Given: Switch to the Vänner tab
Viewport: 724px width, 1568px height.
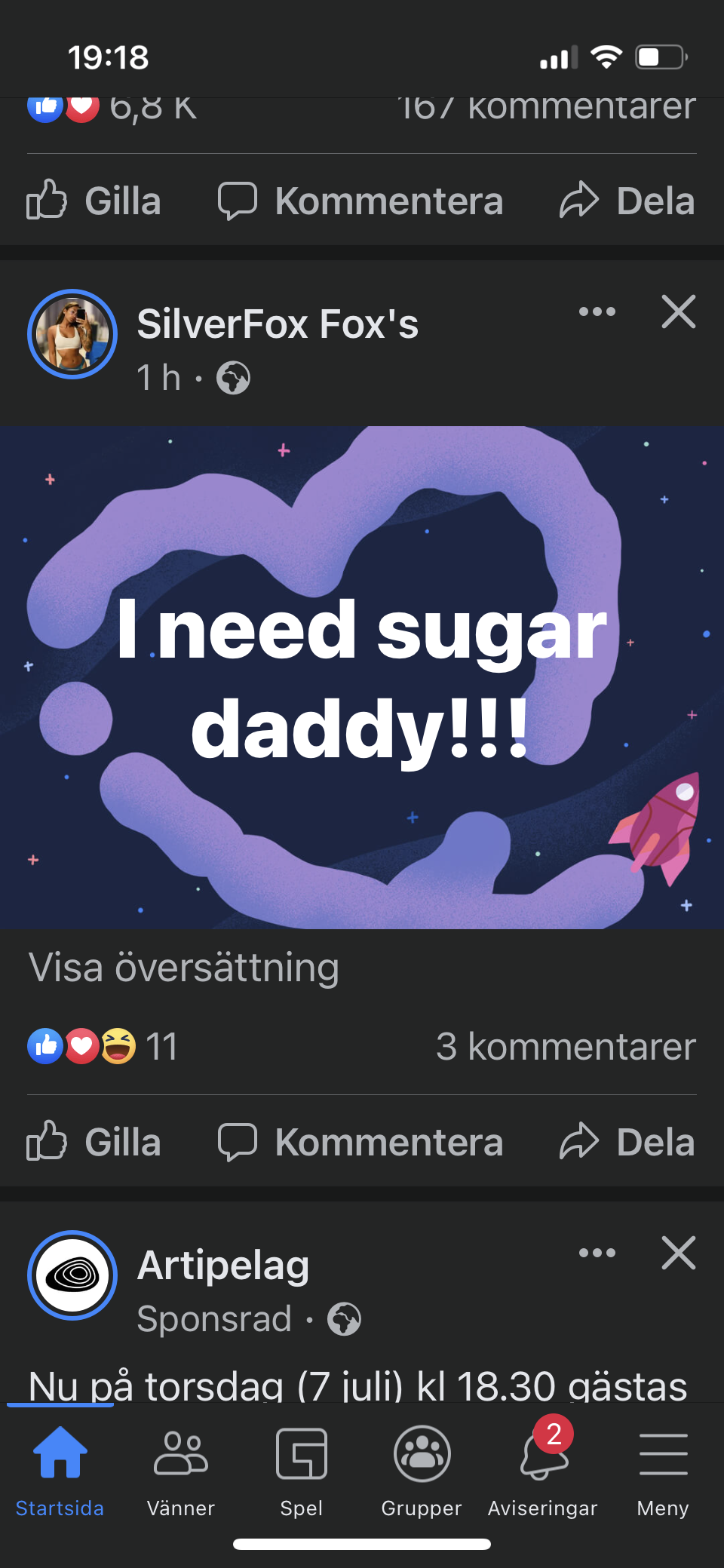Looking at the screenshot, I should 181,1471.
